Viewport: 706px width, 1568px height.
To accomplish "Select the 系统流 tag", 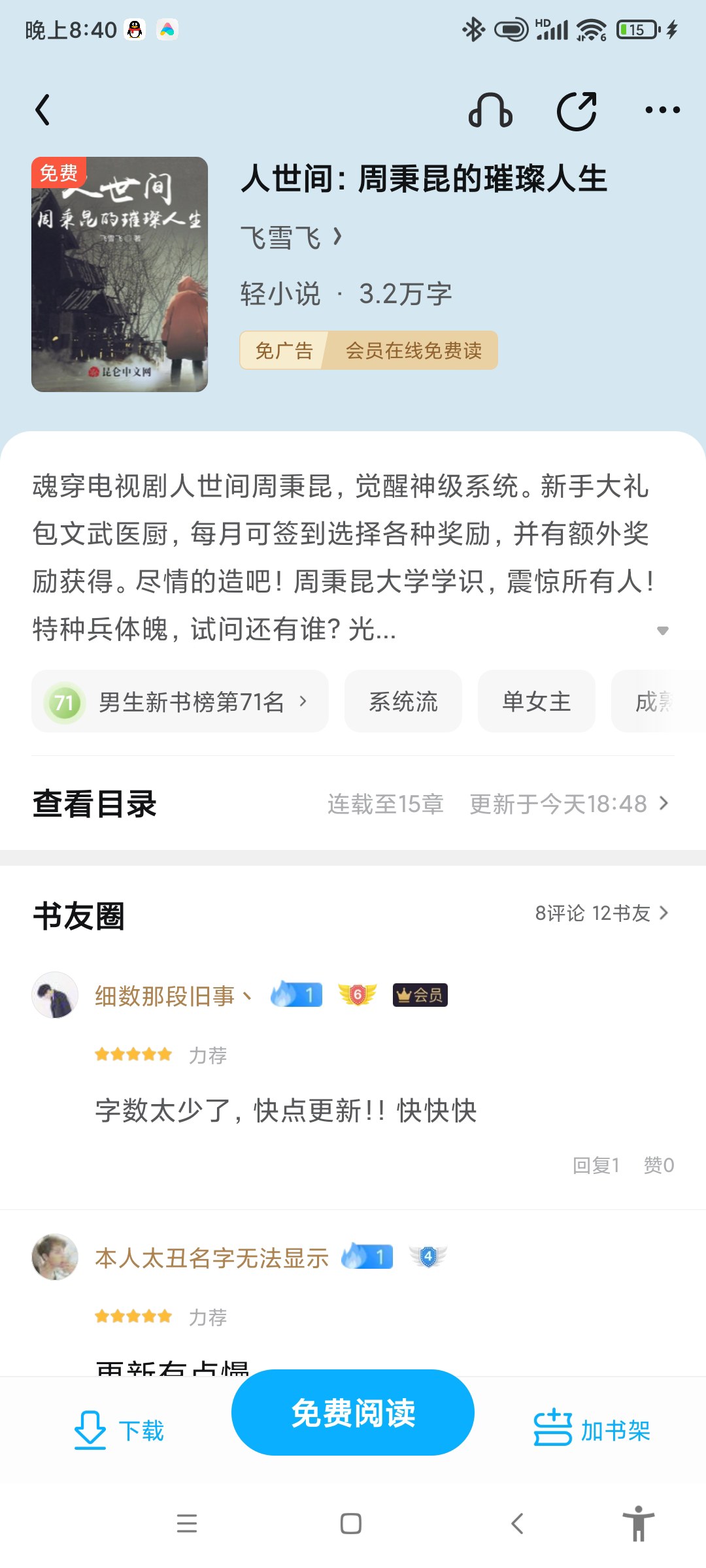I will pos(403,702).
